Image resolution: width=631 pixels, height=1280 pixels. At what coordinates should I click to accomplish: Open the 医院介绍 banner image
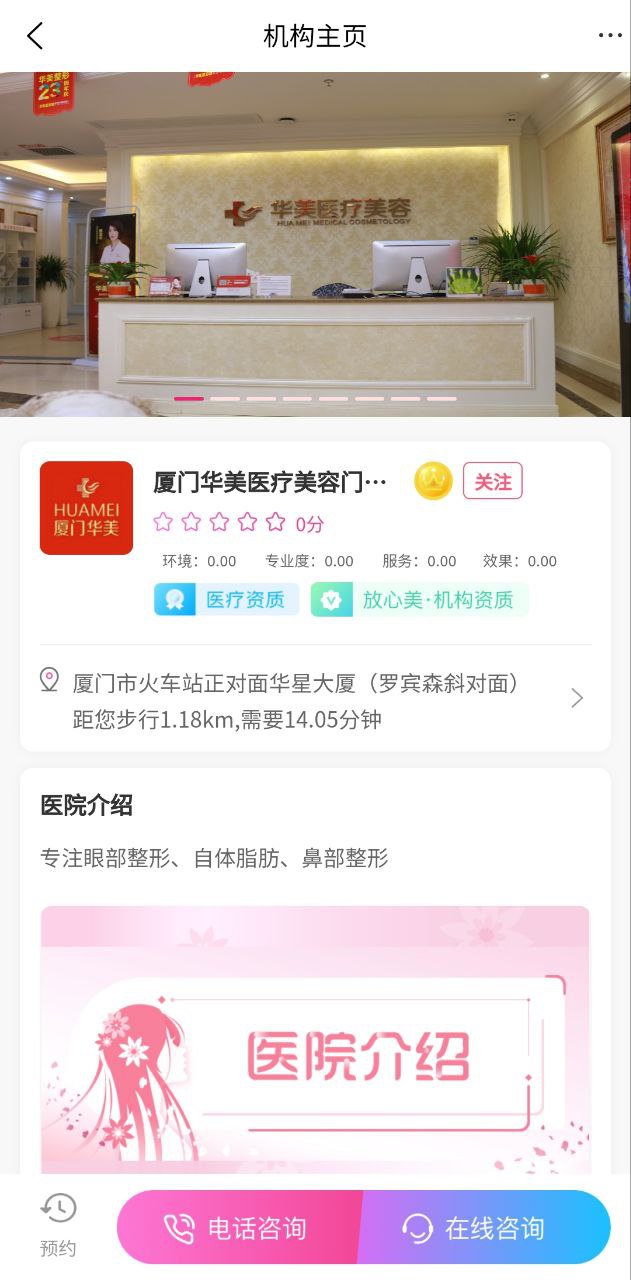(315, 1040)
